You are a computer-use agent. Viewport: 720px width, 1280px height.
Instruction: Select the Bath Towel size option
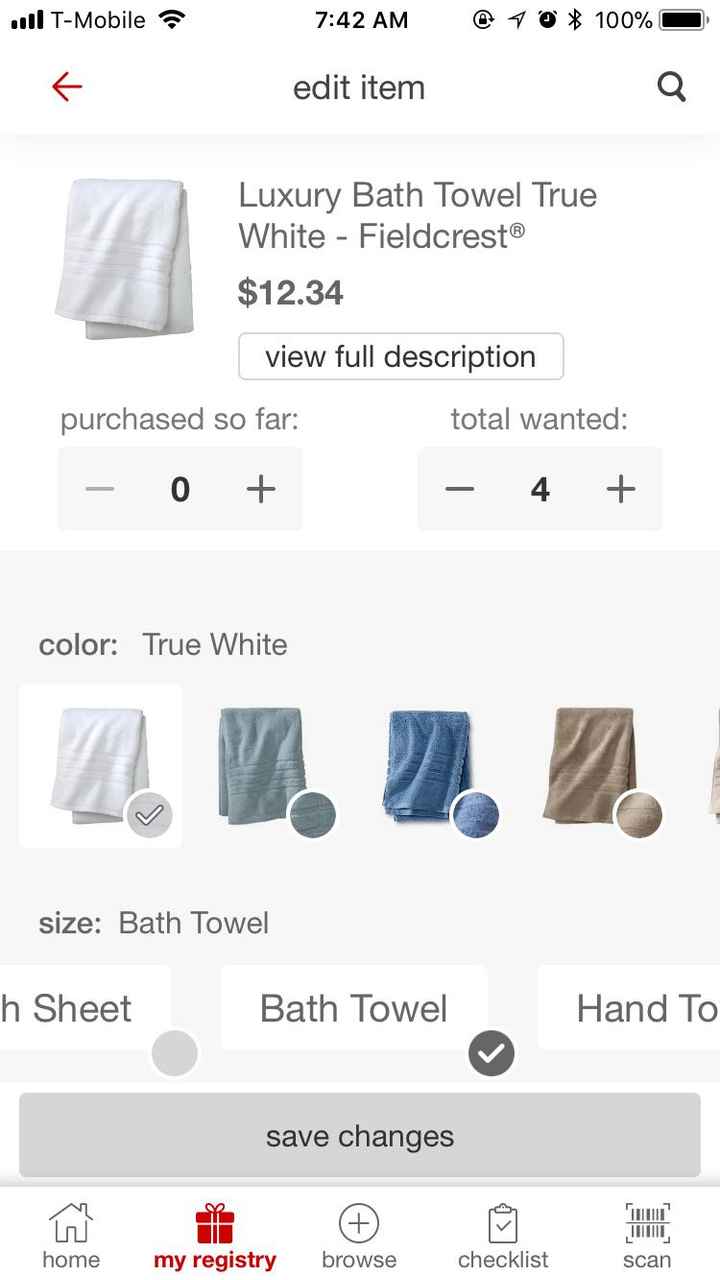coord(353,1008)
